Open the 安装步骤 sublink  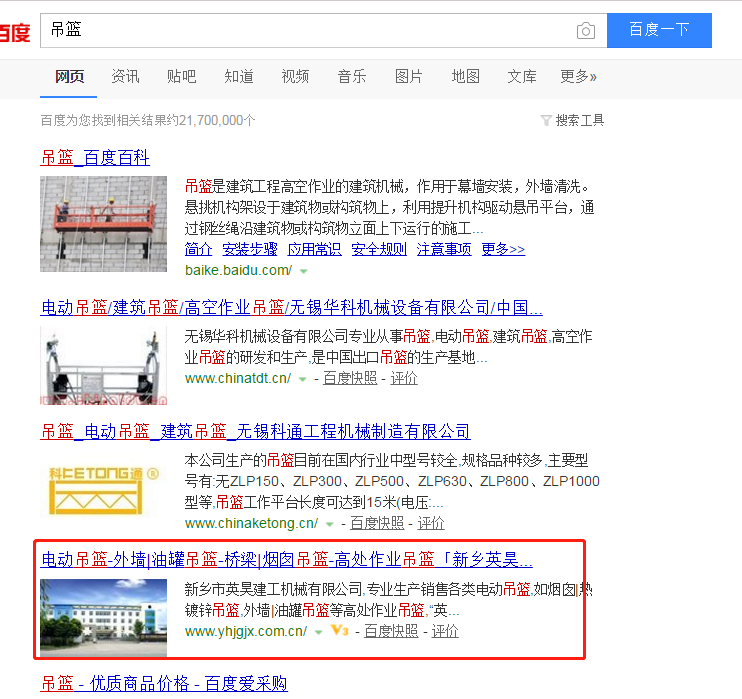(x=249, y=249)
